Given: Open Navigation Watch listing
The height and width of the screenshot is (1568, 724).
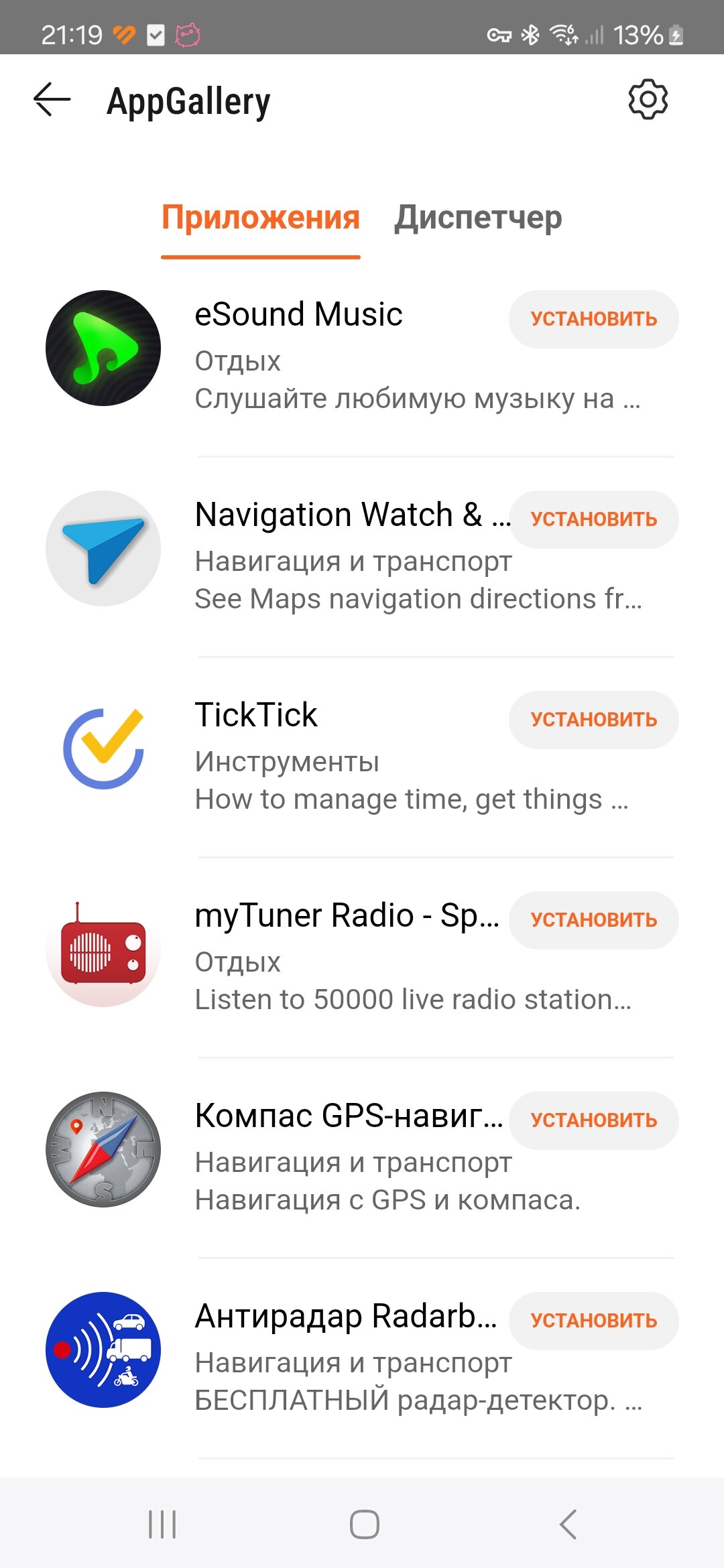Looking at the screenshot, I should [x=353, y=515].
